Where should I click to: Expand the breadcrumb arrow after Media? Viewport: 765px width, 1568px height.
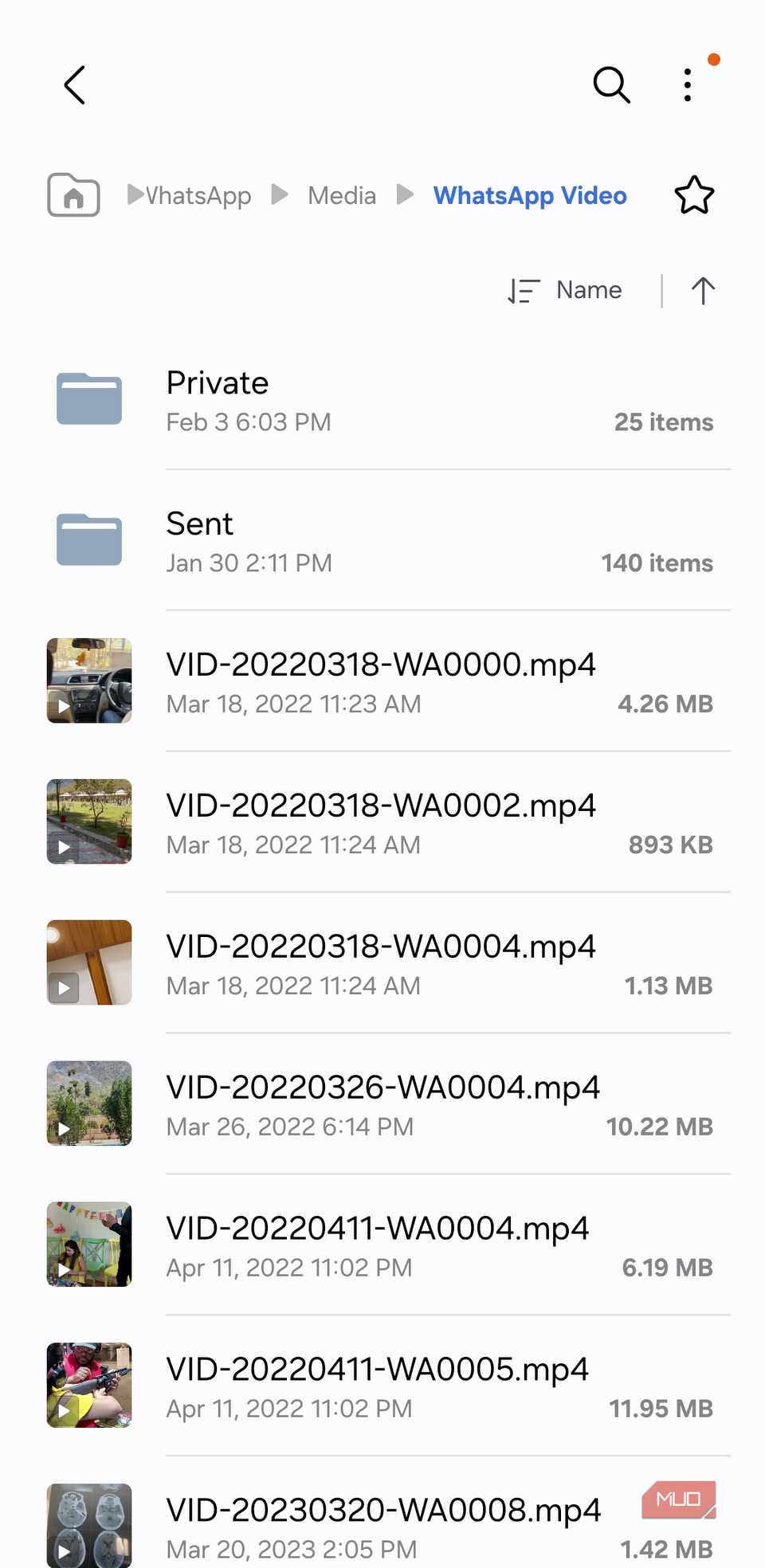pyautogui.click(x=403, y=194)
